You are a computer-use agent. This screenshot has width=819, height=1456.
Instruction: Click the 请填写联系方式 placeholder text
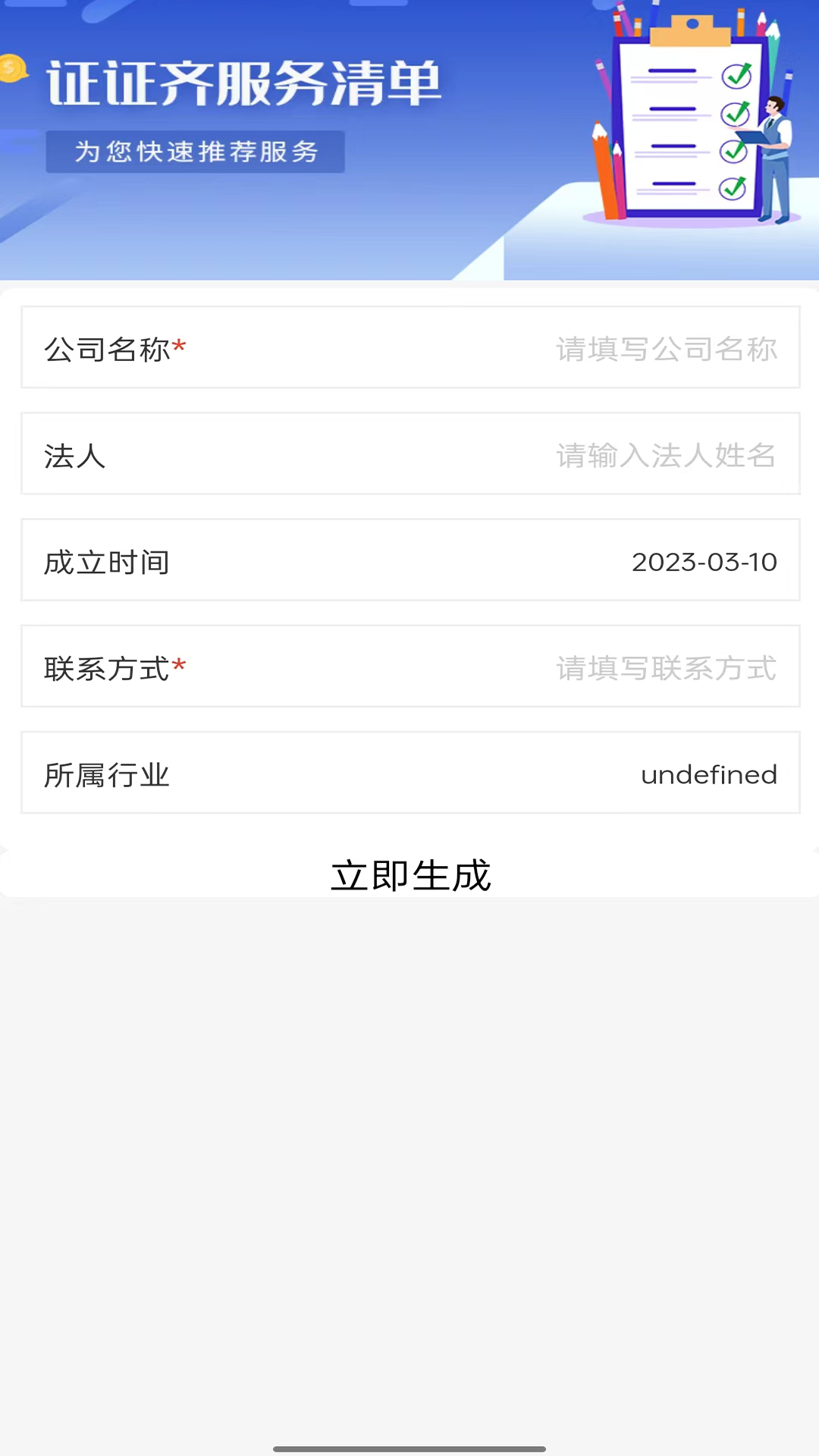pos(666,668)
